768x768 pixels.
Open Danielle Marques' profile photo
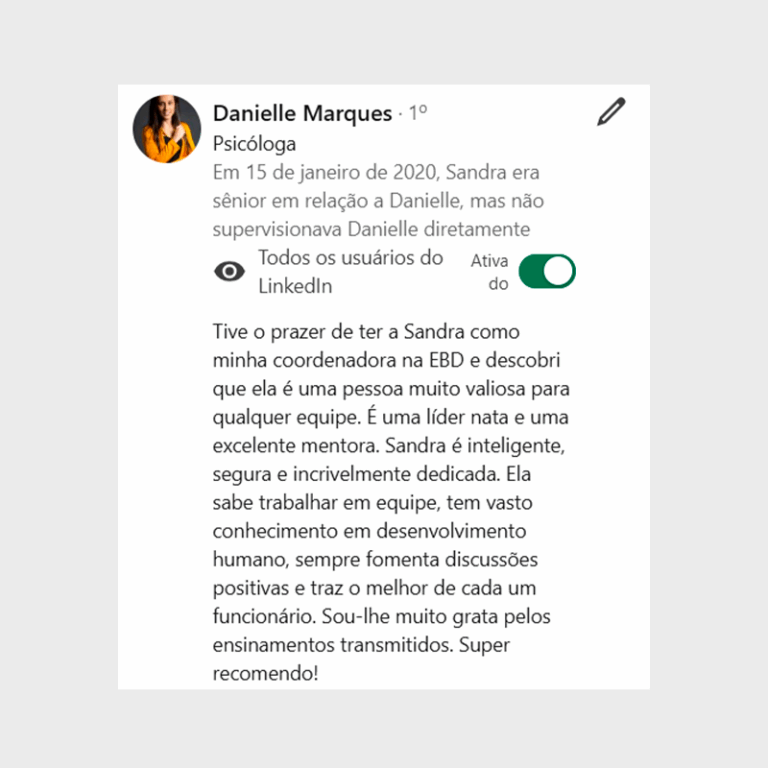(167, 129)
